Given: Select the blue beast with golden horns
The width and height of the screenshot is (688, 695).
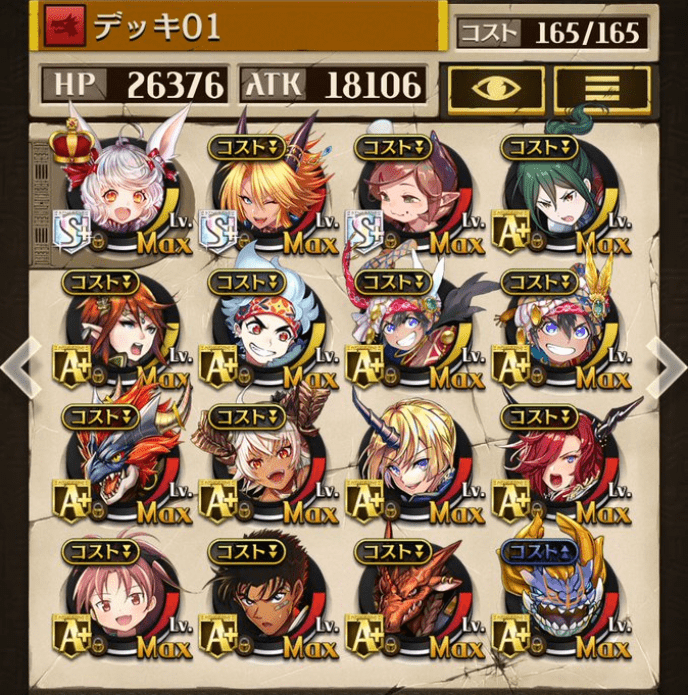Looking at the screenshot, I should click(x=560, y=600).
